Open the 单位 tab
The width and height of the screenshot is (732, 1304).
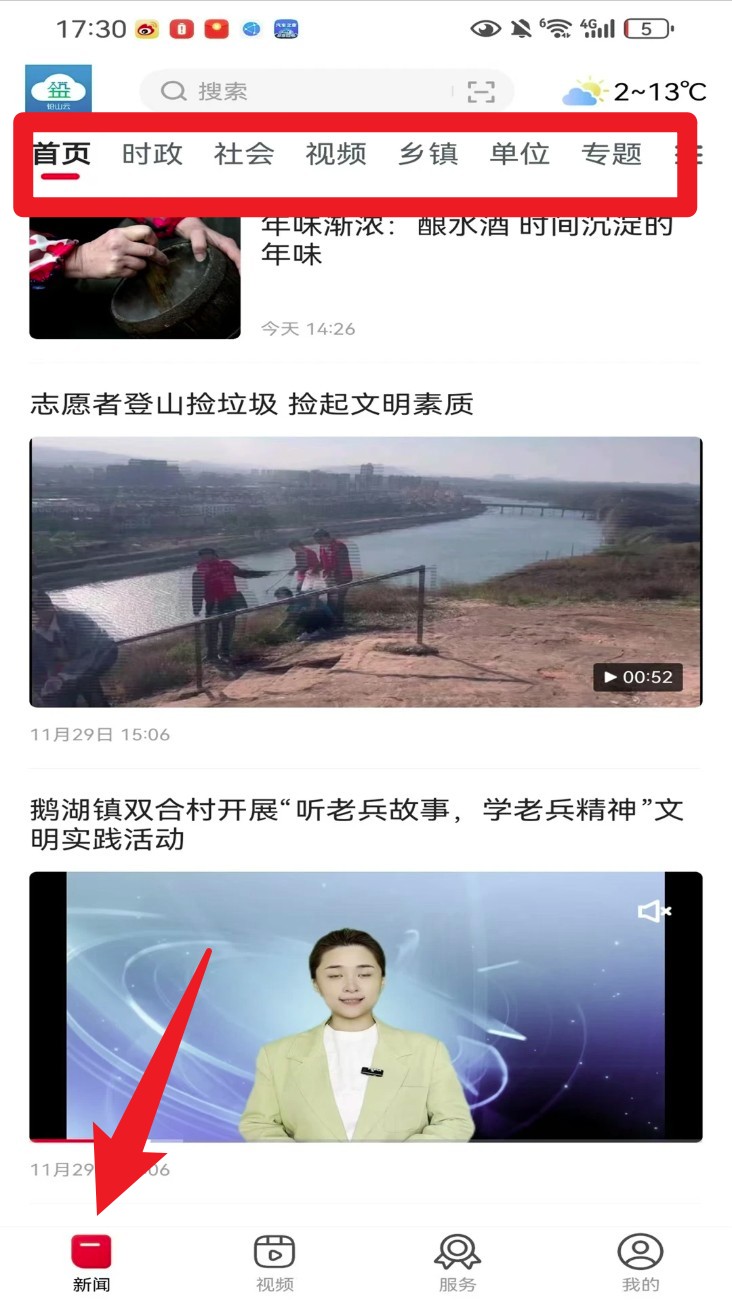pyautogui.click(x=520, y=154)
